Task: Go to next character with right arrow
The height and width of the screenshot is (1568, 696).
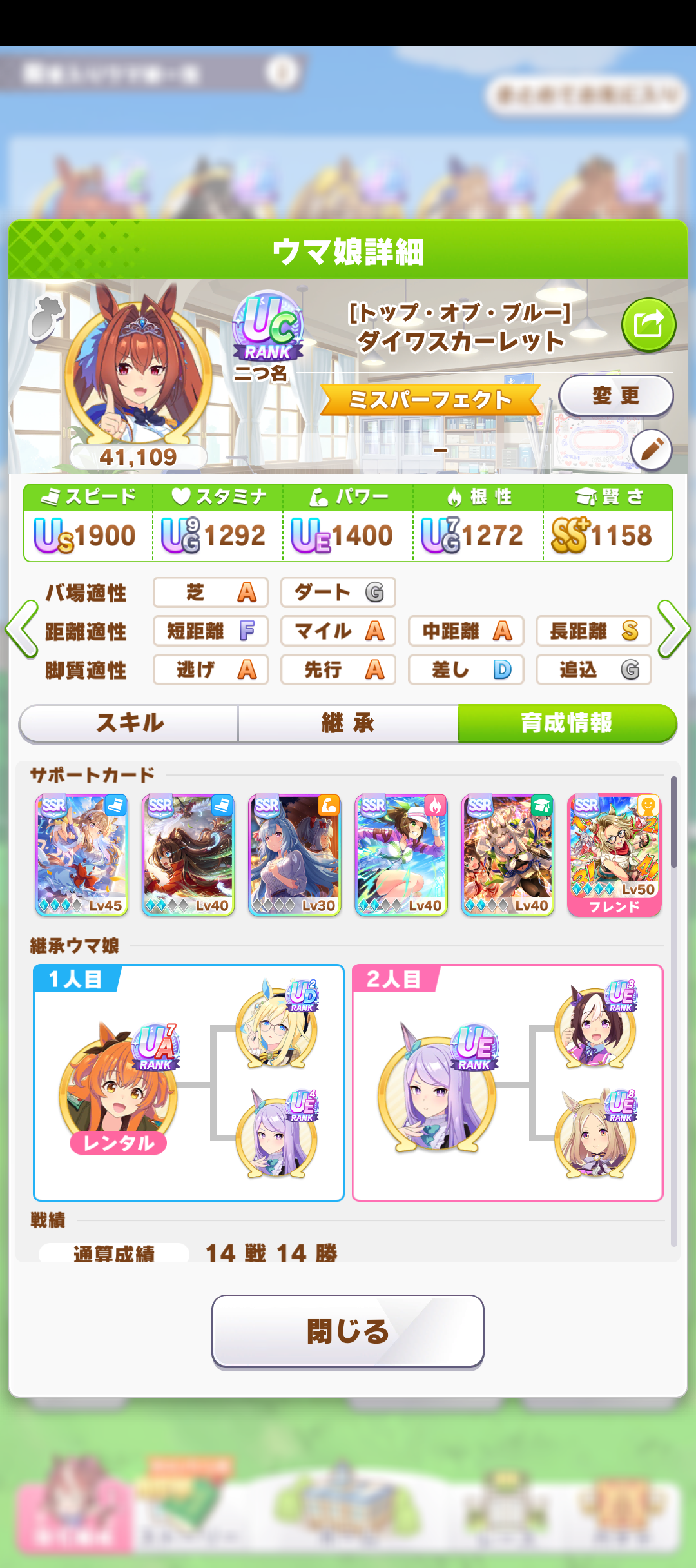Action: click(674, 629)
